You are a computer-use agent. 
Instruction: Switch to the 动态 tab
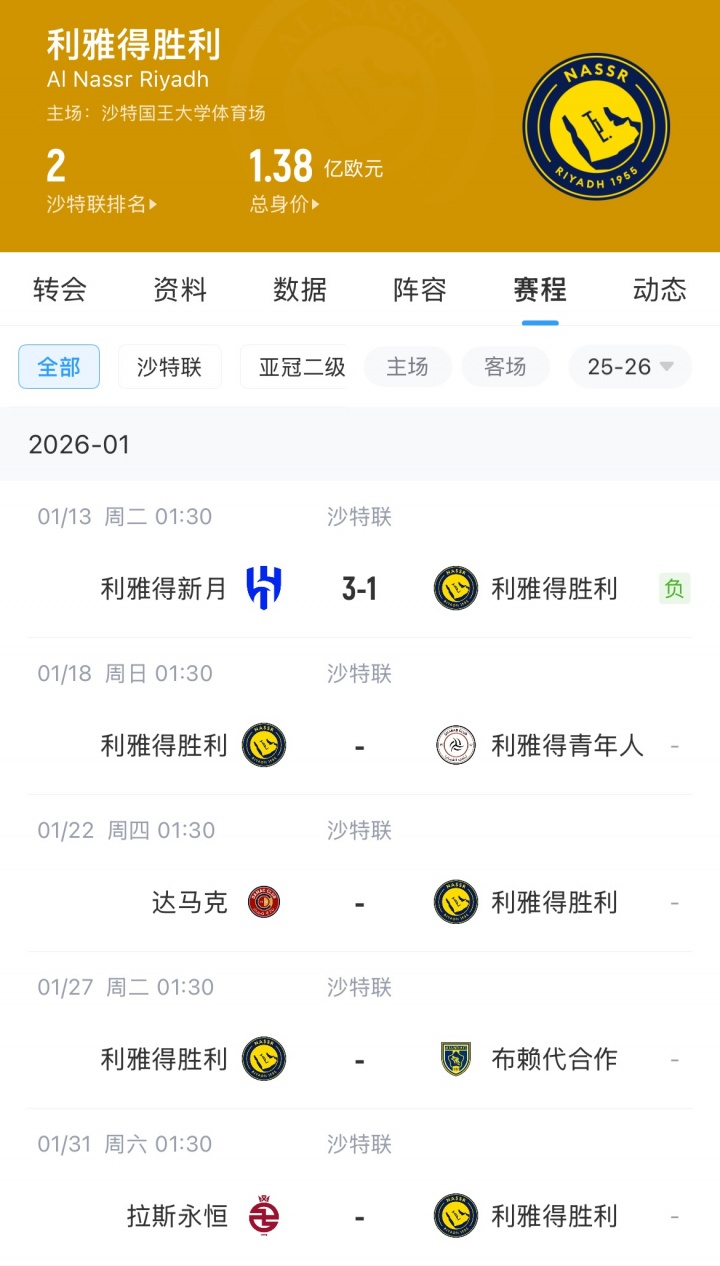660,290
